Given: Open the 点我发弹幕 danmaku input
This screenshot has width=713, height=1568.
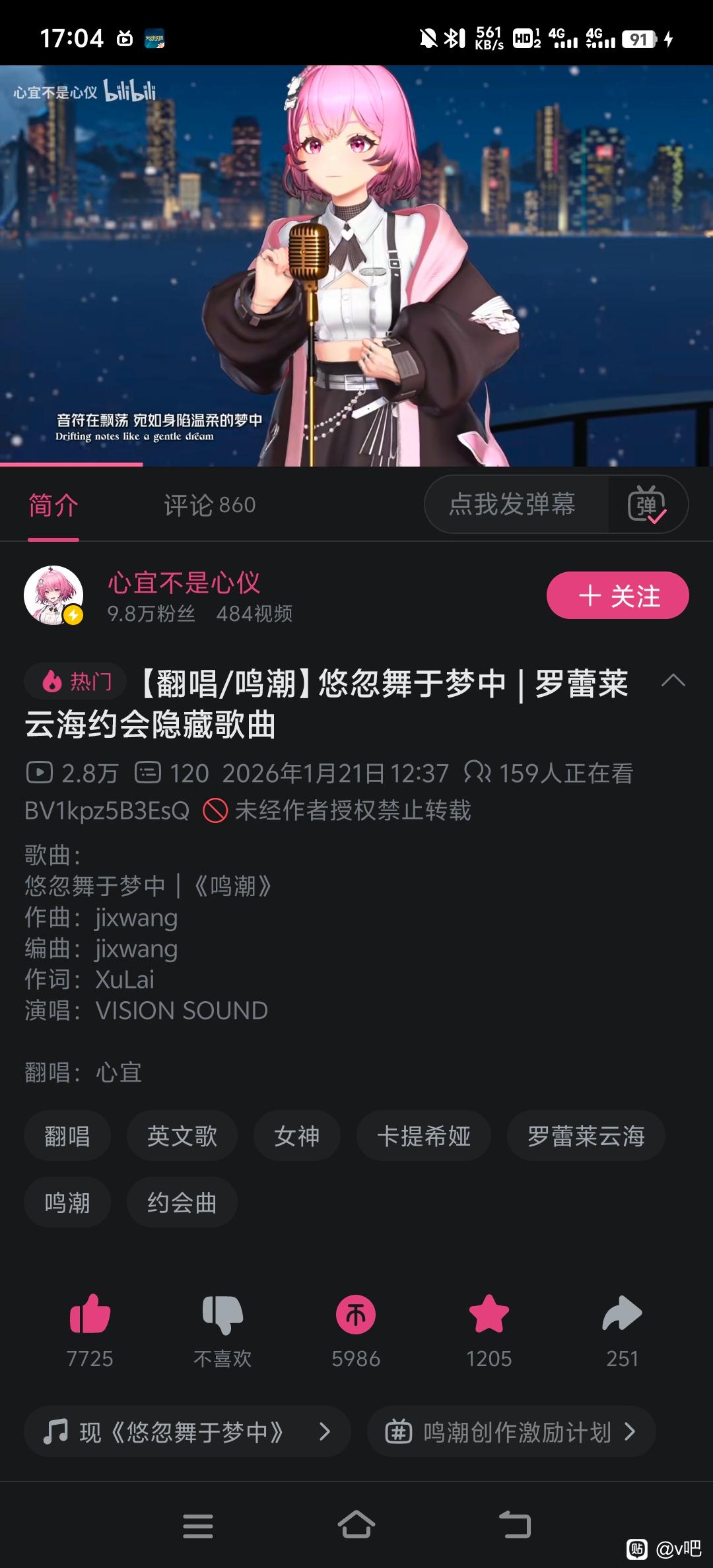Looking at the screenshot, I should 512,504.
